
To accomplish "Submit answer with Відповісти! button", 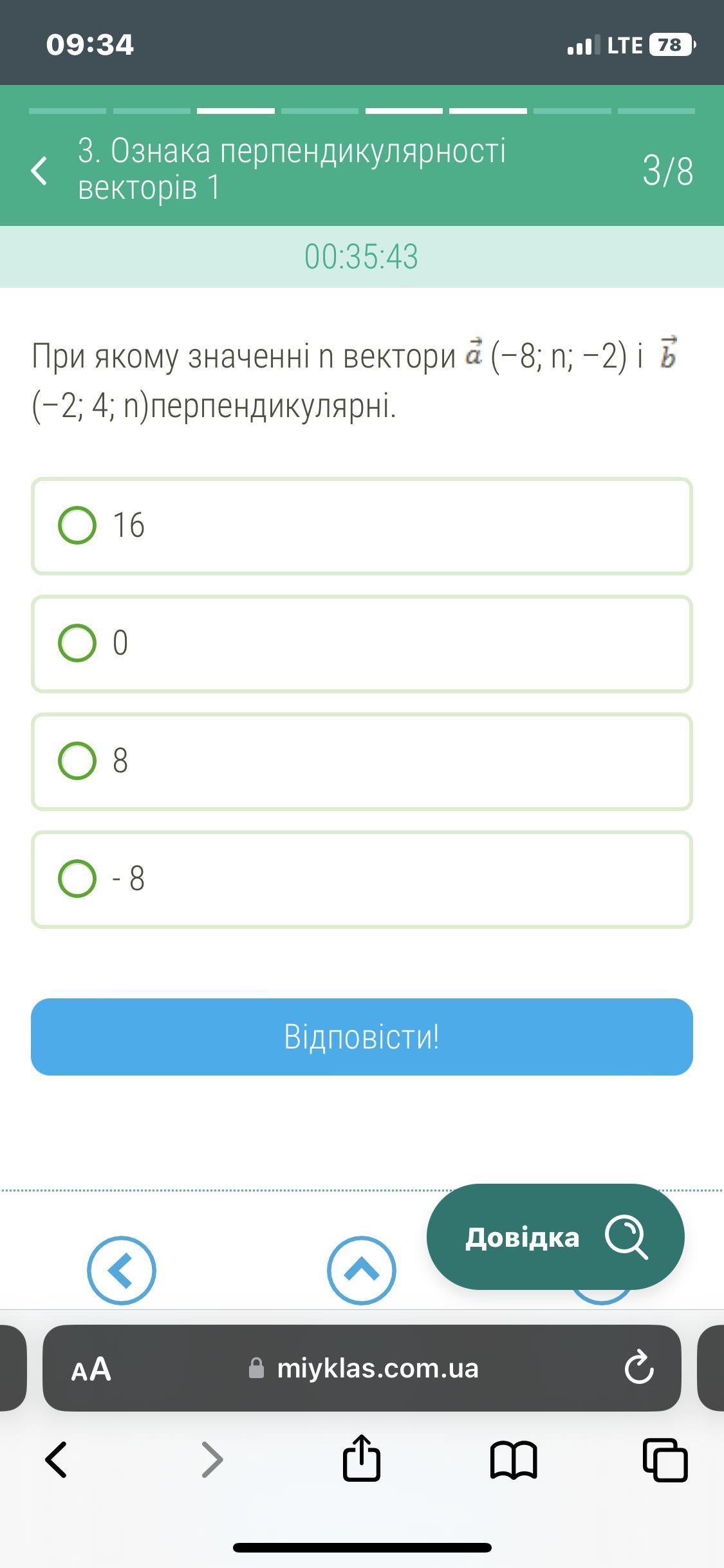I will [362, 1037].
